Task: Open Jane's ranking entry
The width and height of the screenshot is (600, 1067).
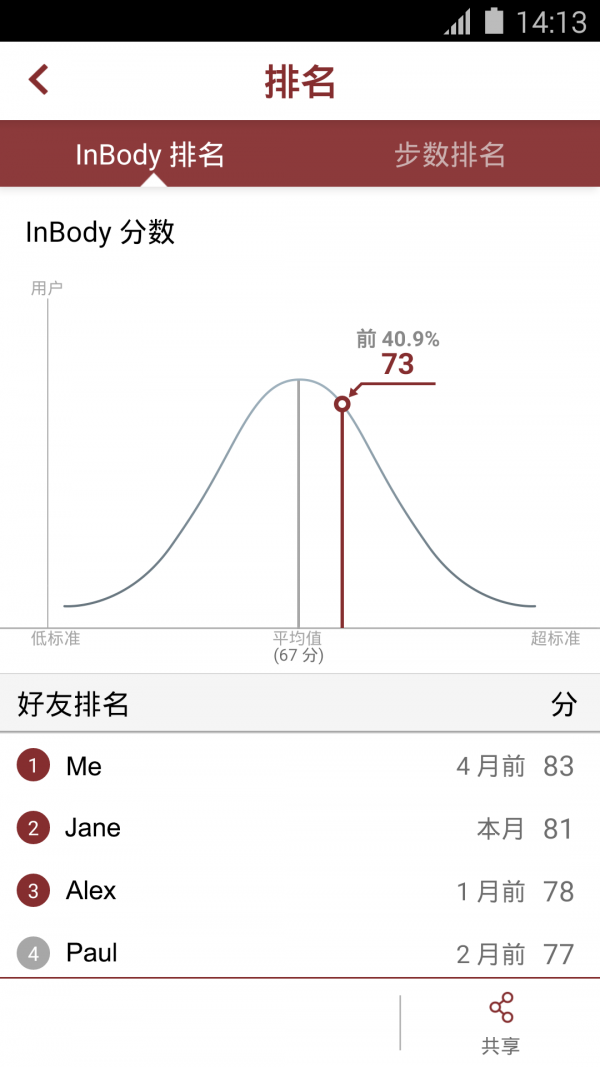Action: [x=300, y=828]
